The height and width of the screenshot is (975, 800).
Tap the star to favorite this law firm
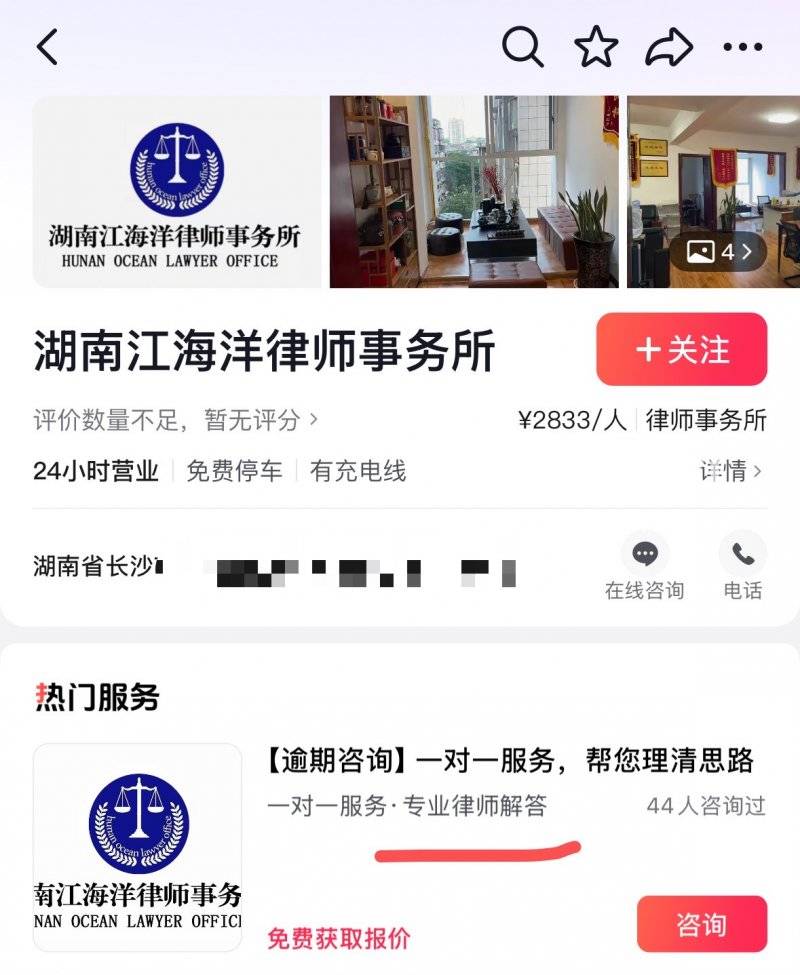coord(595,45)
